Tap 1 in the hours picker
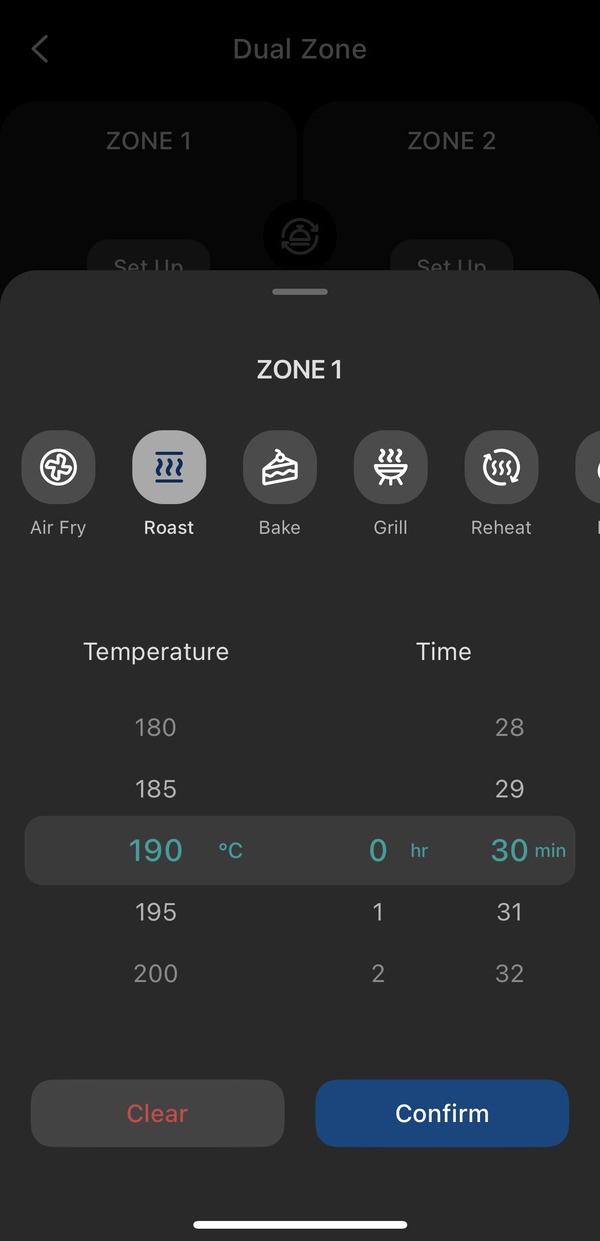Viewport: 600px width, 1241px height. 378,912
